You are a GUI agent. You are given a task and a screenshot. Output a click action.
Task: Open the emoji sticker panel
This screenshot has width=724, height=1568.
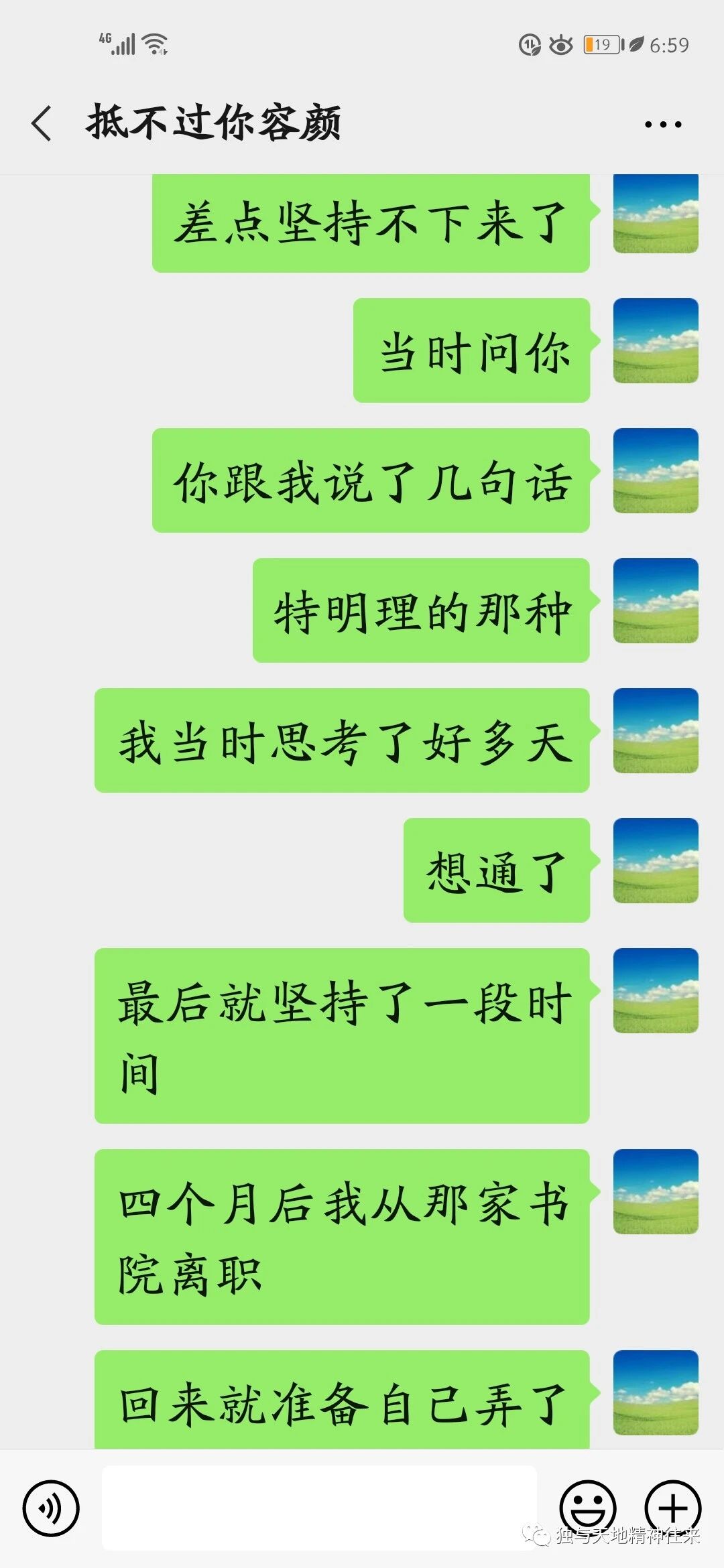(587, 1508)
